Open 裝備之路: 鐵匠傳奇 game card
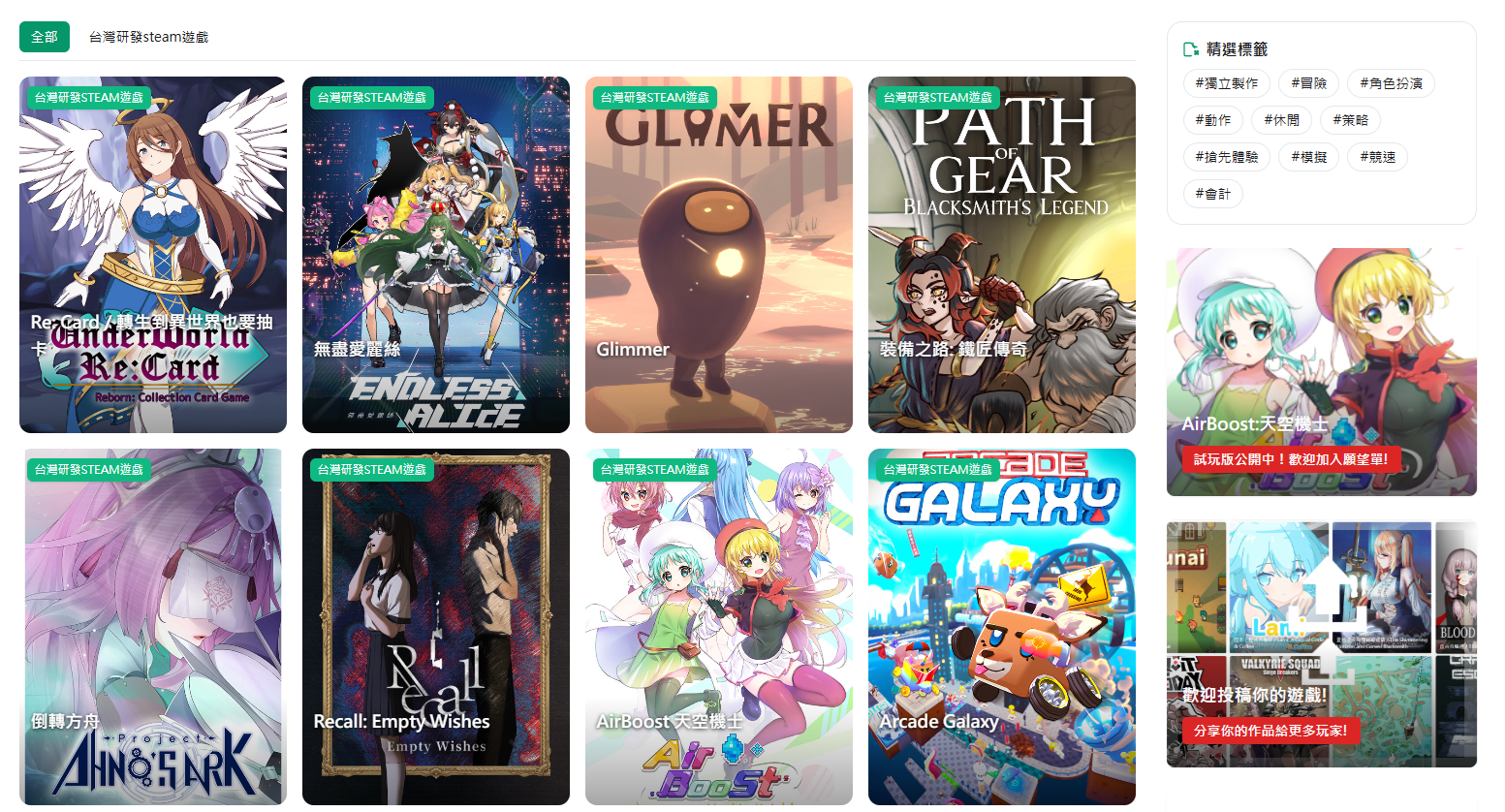This screenshot has height=812, width=1505. pos(1002,255)
